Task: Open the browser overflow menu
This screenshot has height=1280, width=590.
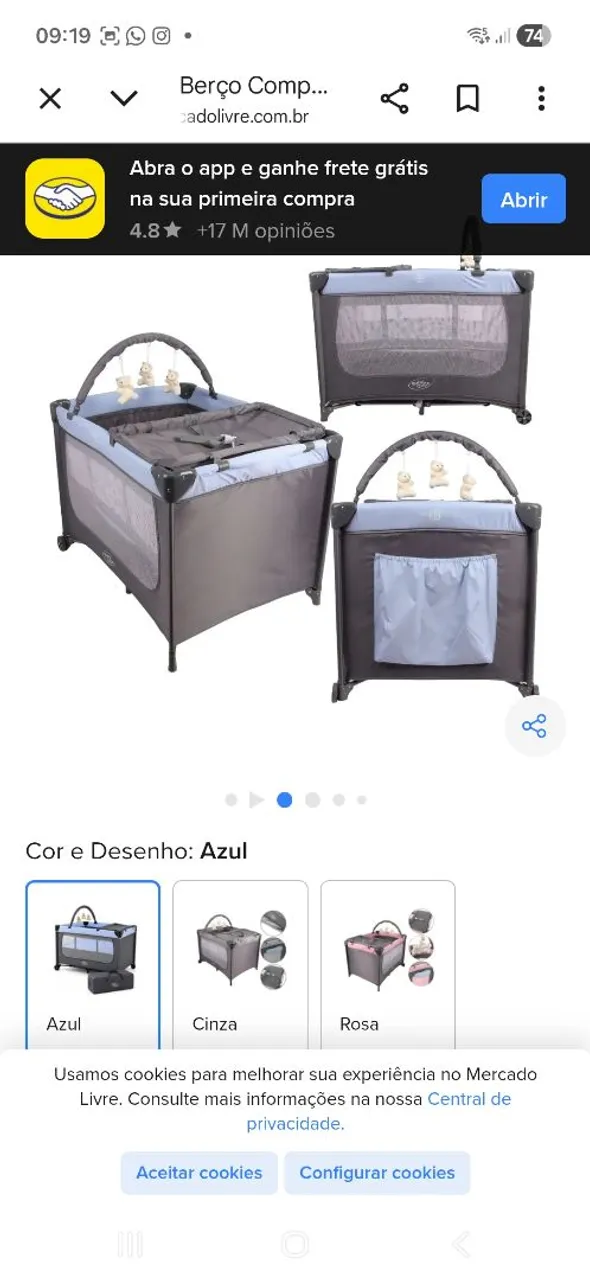Action: tap(541, 98)
